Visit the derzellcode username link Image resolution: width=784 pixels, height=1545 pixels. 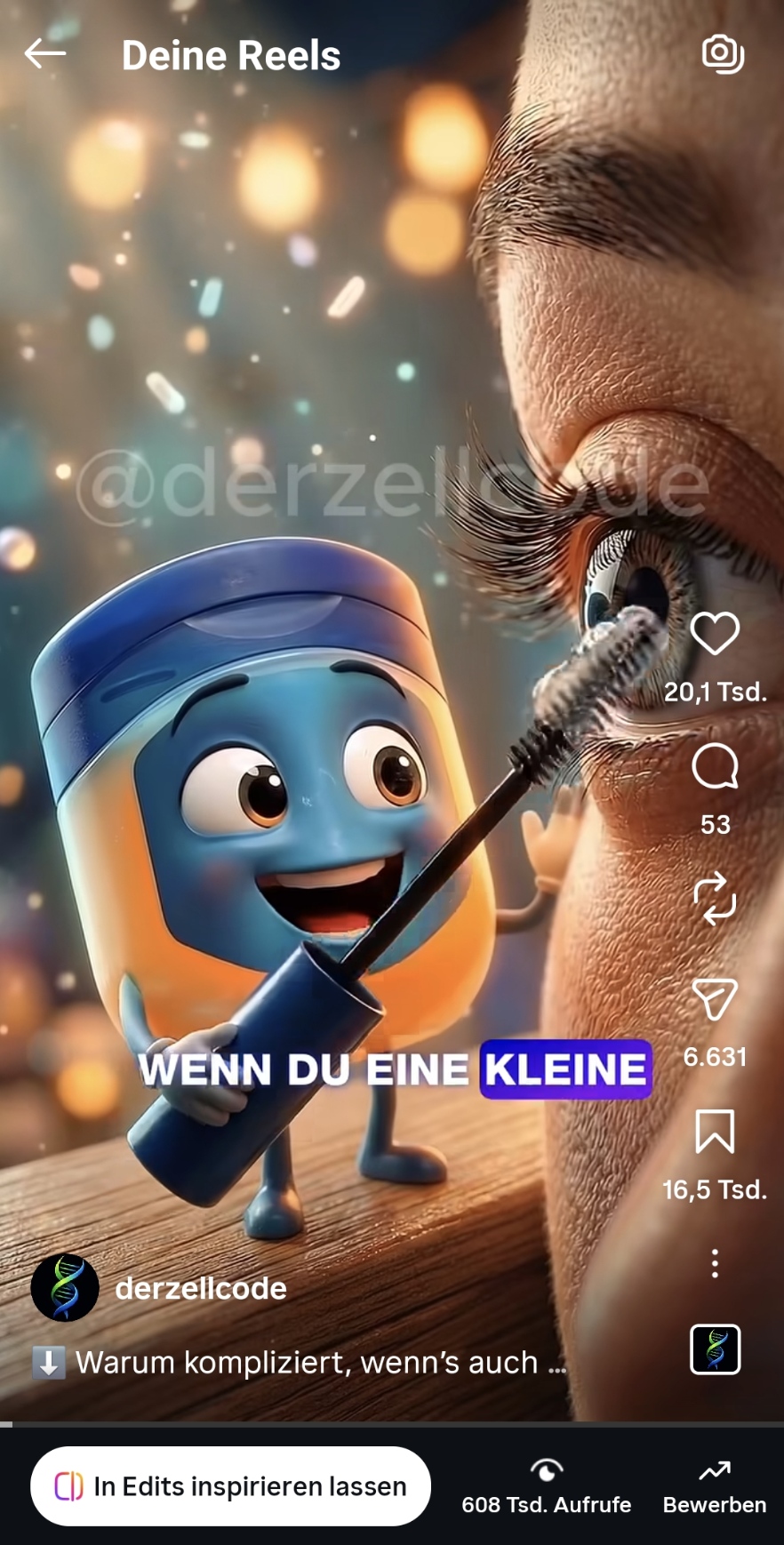pyautogui.click(x=201, y=1288)
